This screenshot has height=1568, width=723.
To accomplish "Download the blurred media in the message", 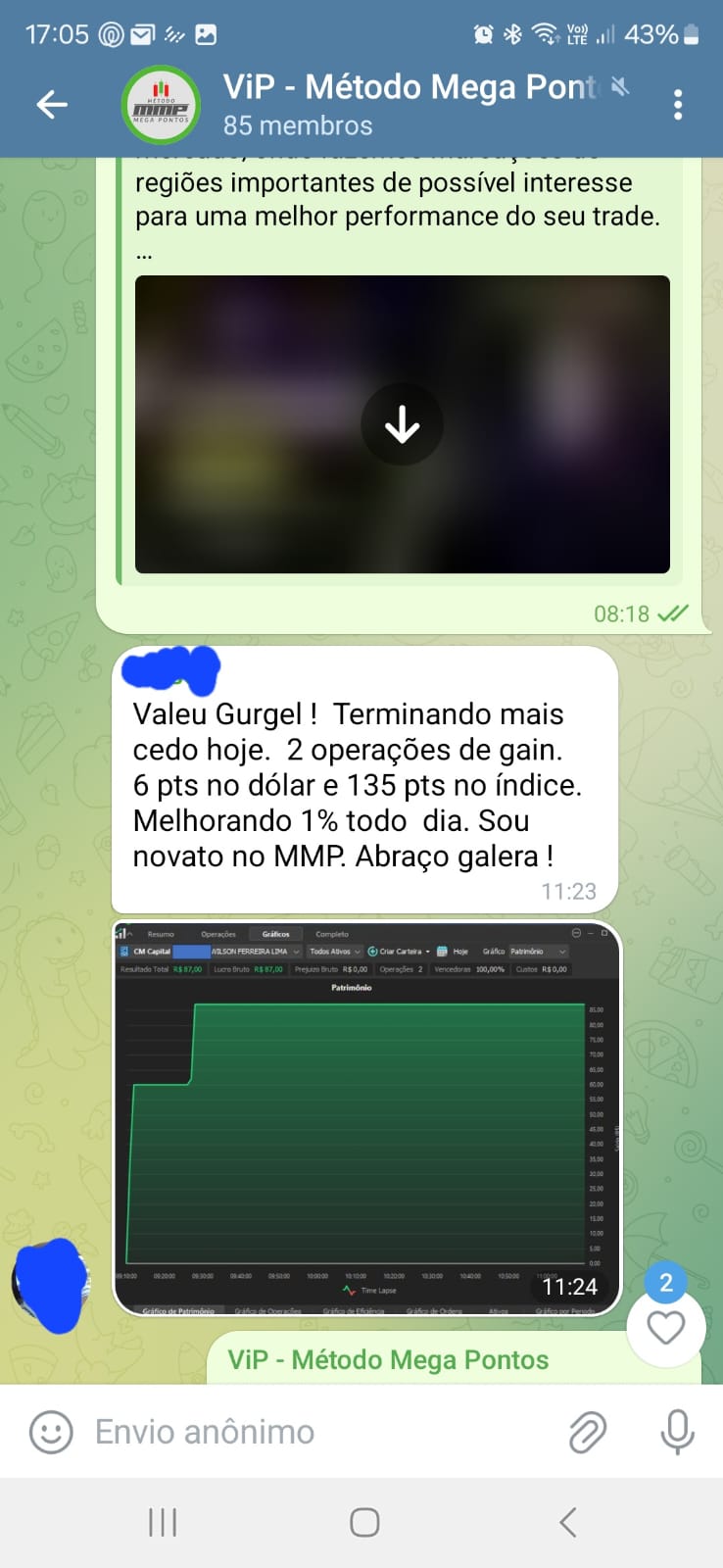I will click(402, 424).
